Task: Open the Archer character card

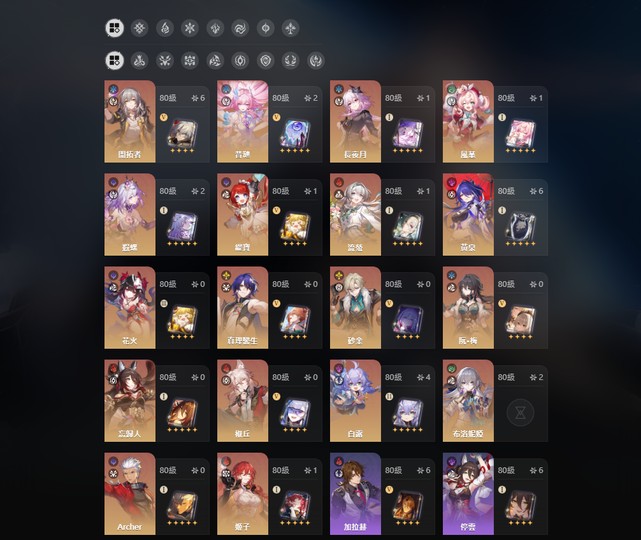Action: (129, 493)
